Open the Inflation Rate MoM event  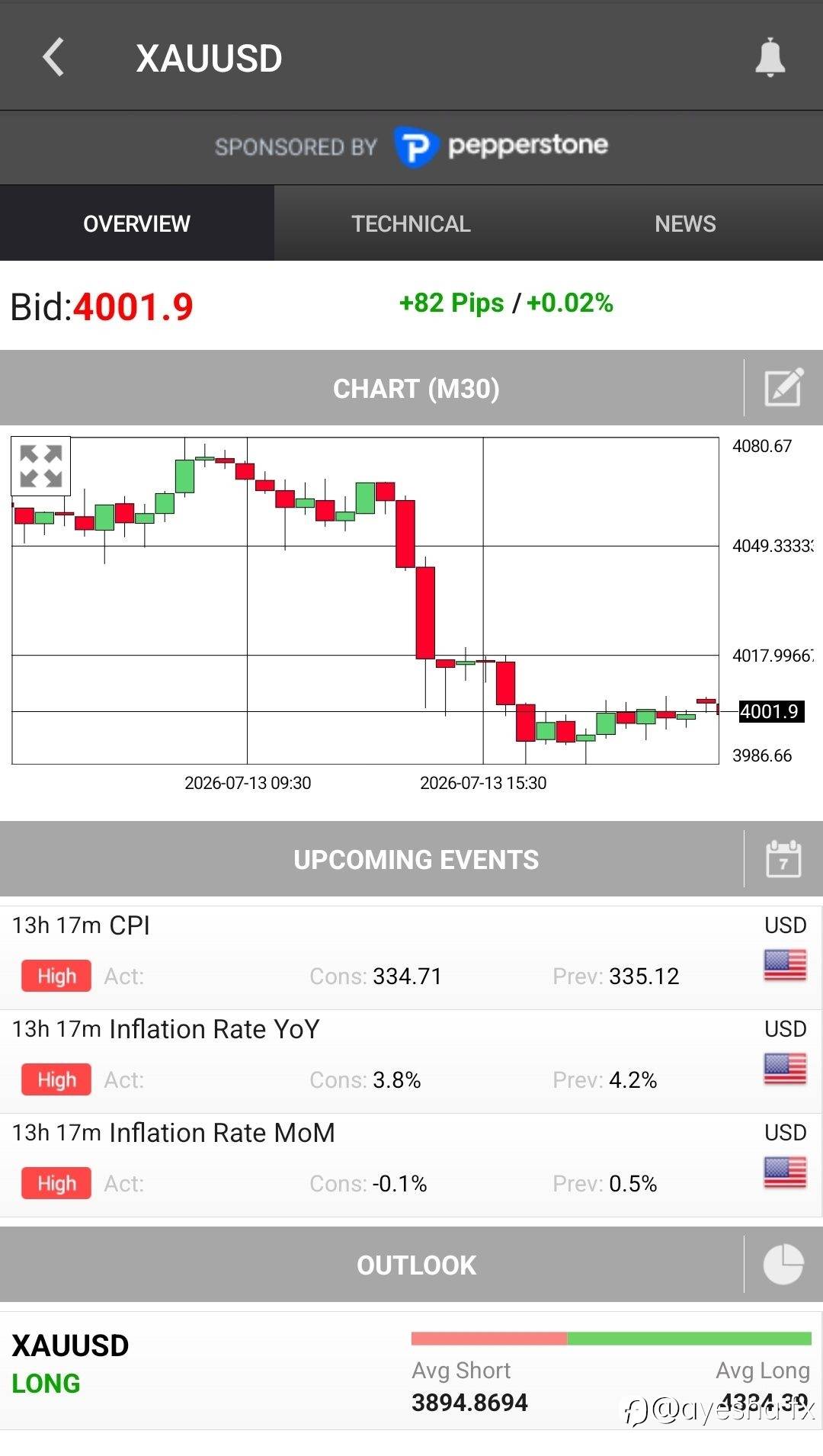tap(411, 1165)
